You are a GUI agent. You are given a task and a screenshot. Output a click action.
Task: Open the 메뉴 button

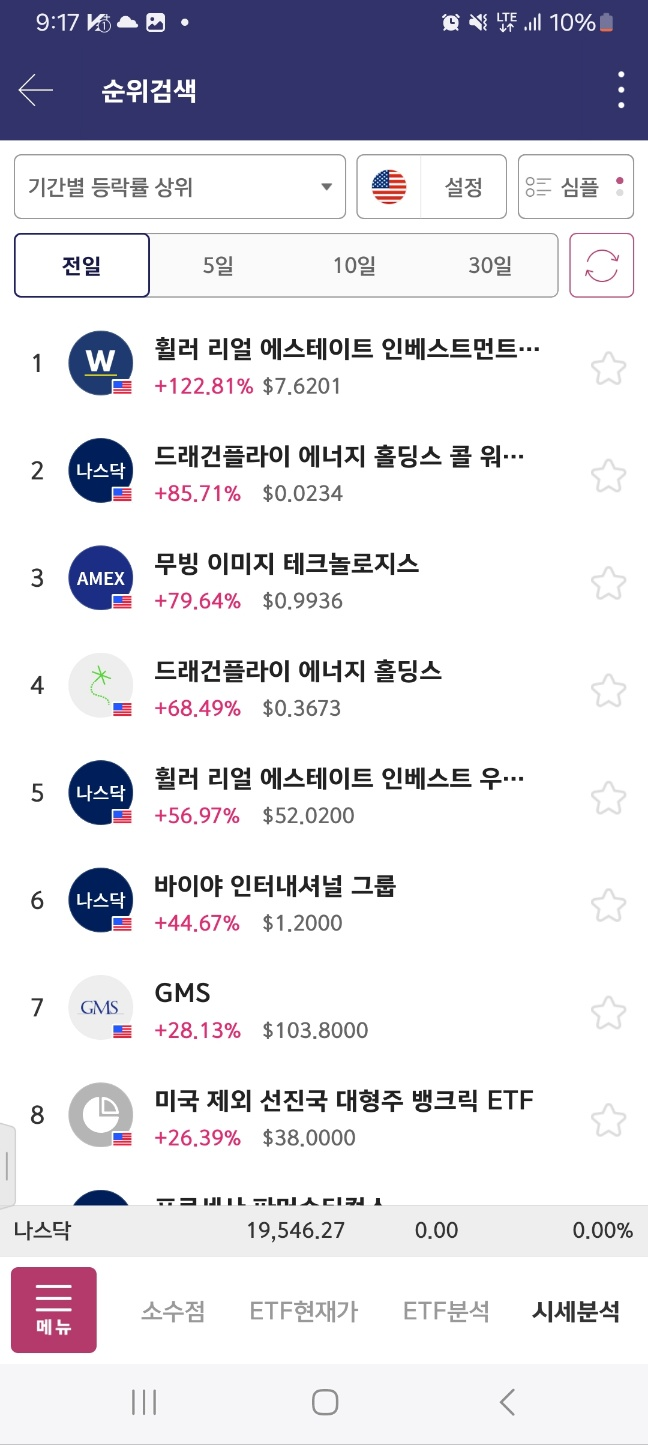tap(54, 1310)
